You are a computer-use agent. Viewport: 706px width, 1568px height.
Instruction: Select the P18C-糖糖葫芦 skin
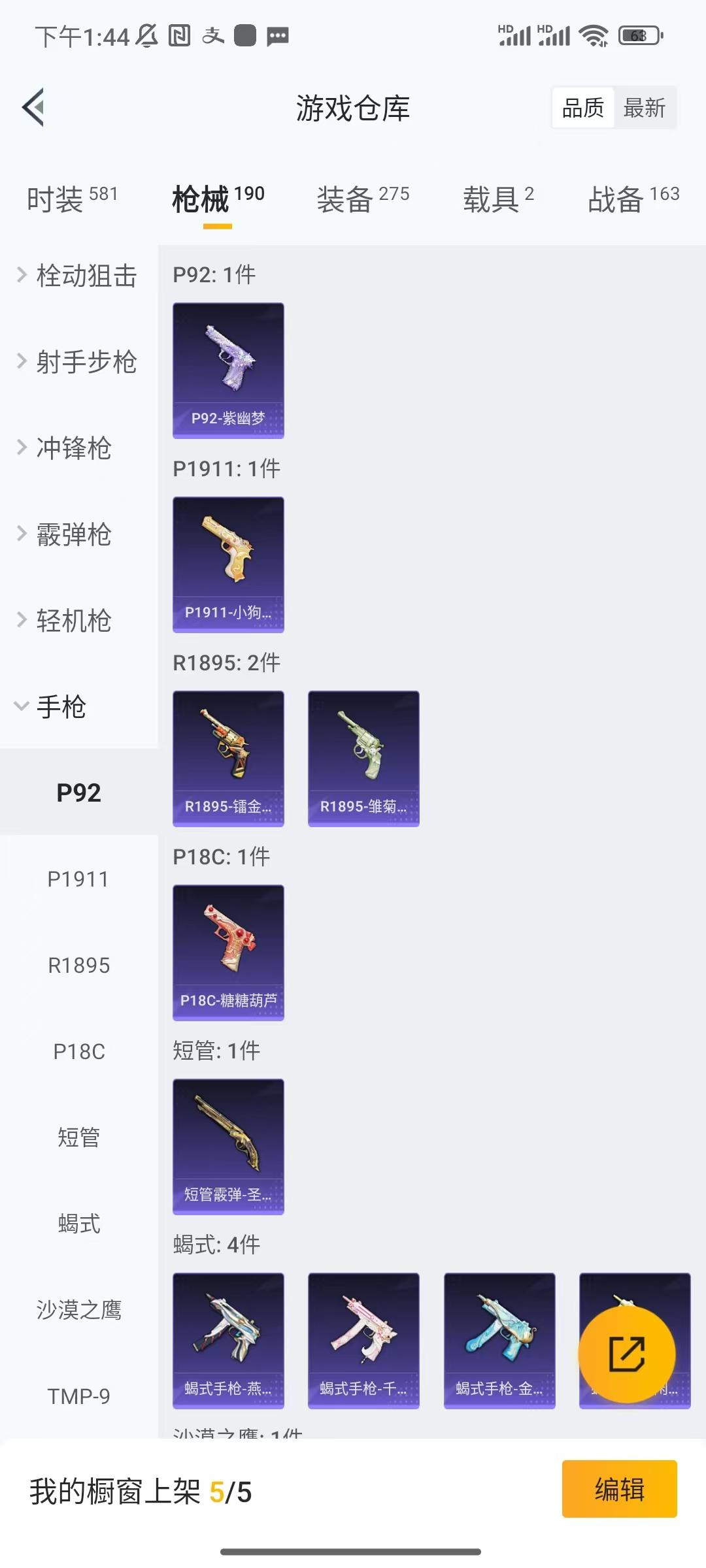[x=227, y=952]
